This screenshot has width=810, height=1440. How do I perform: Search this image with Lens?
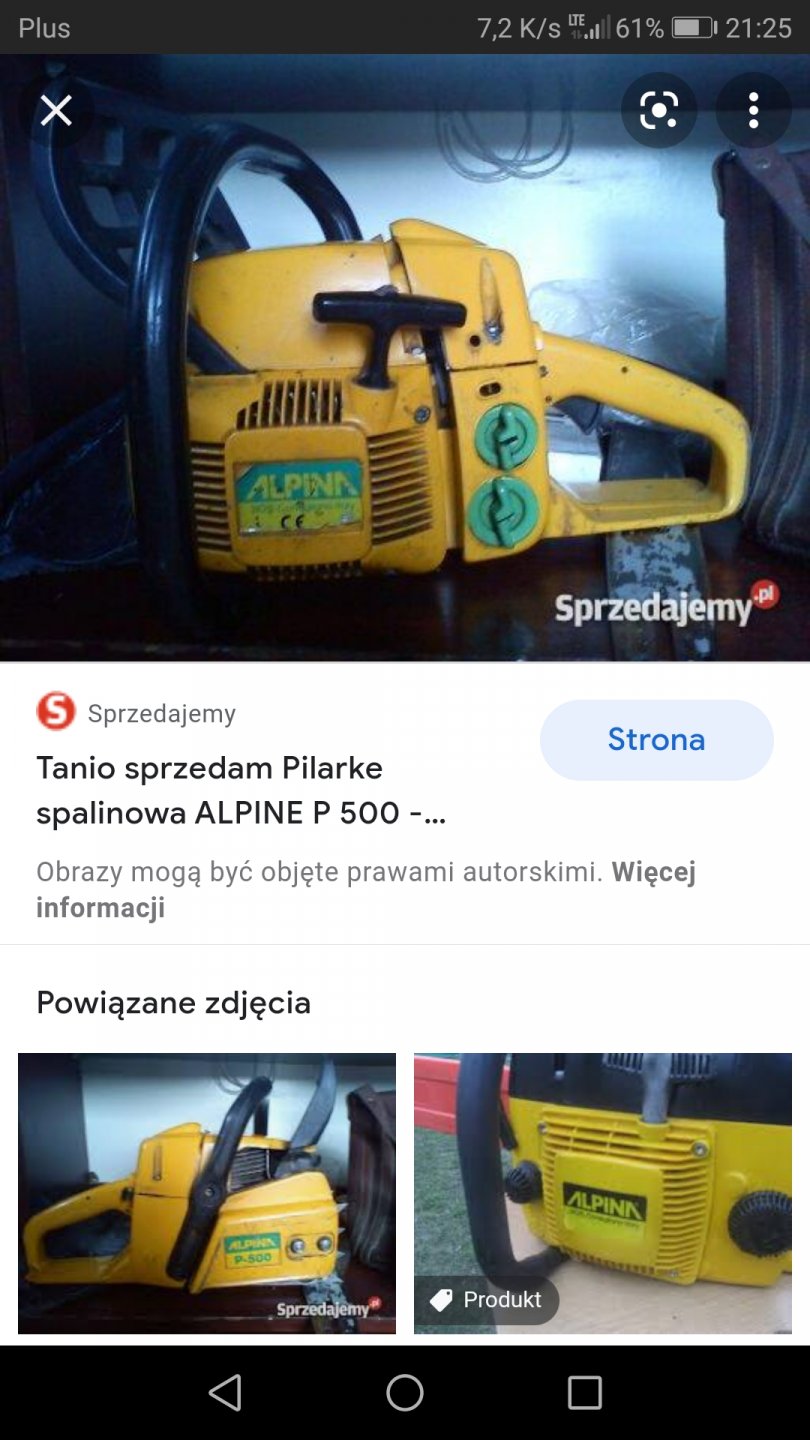click(659, 110)
